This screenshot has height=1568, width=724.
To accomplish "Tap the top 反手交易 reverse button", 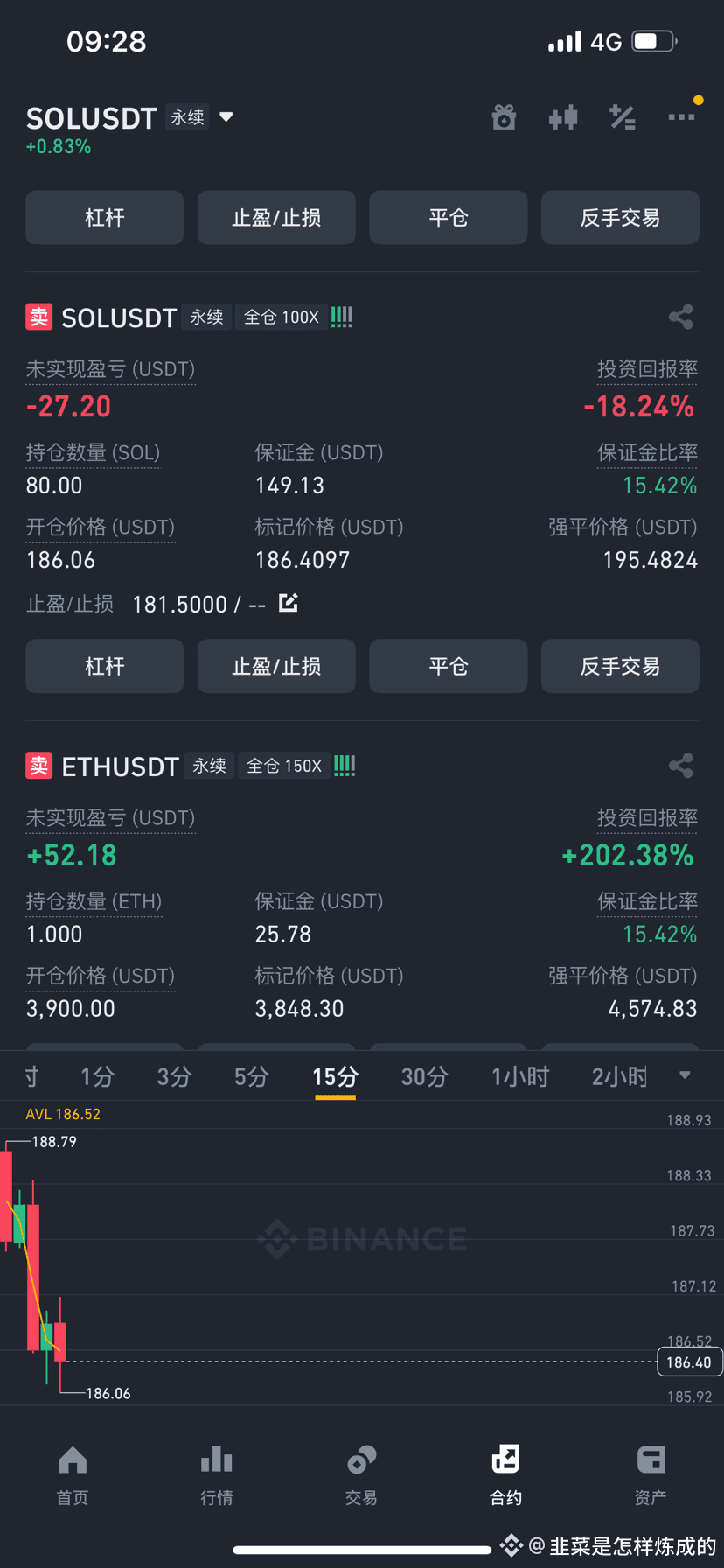I will [x=620, y=217].
